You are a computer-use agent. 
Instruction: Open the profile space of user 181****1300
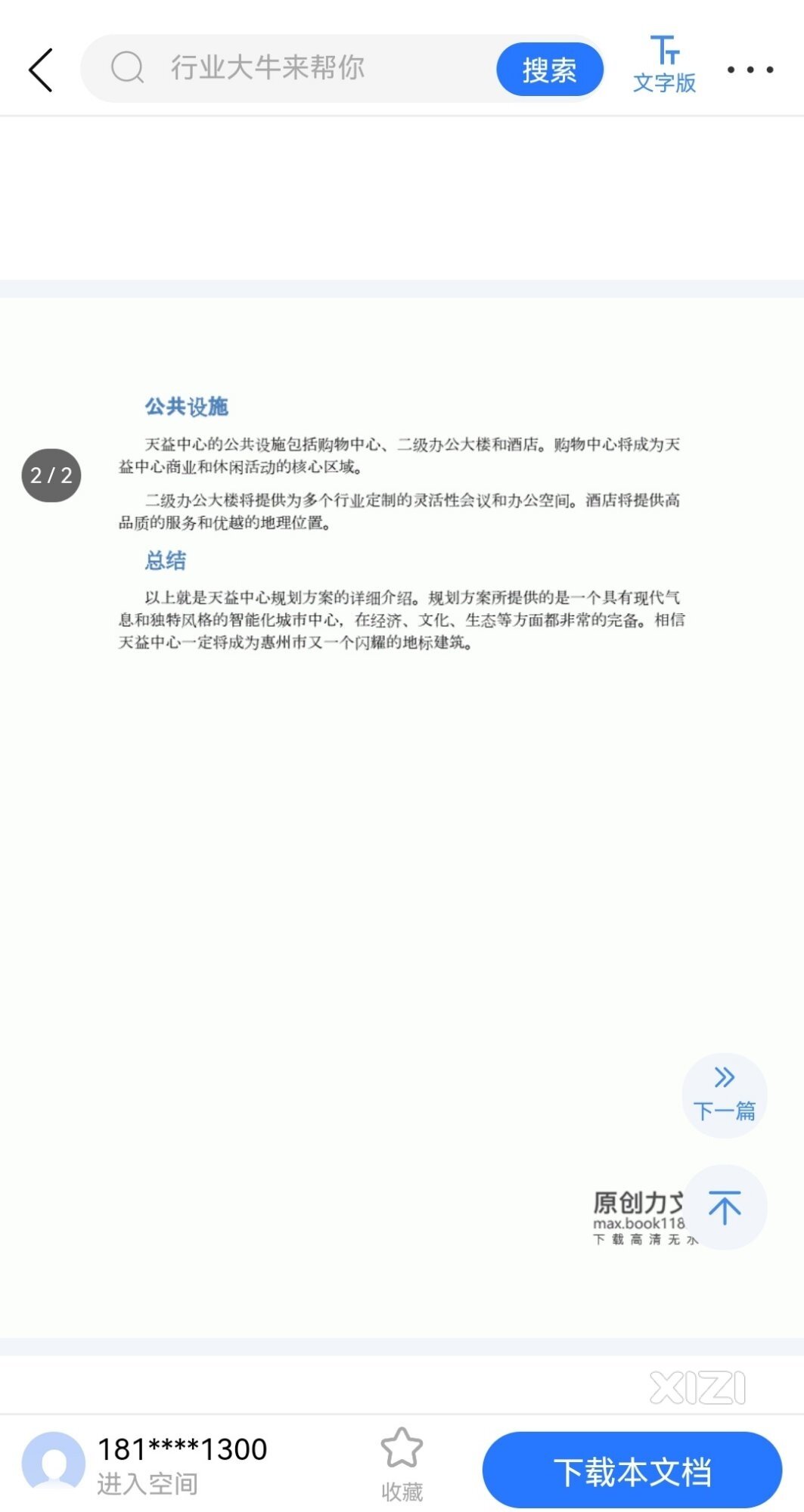coord(145,1465)
